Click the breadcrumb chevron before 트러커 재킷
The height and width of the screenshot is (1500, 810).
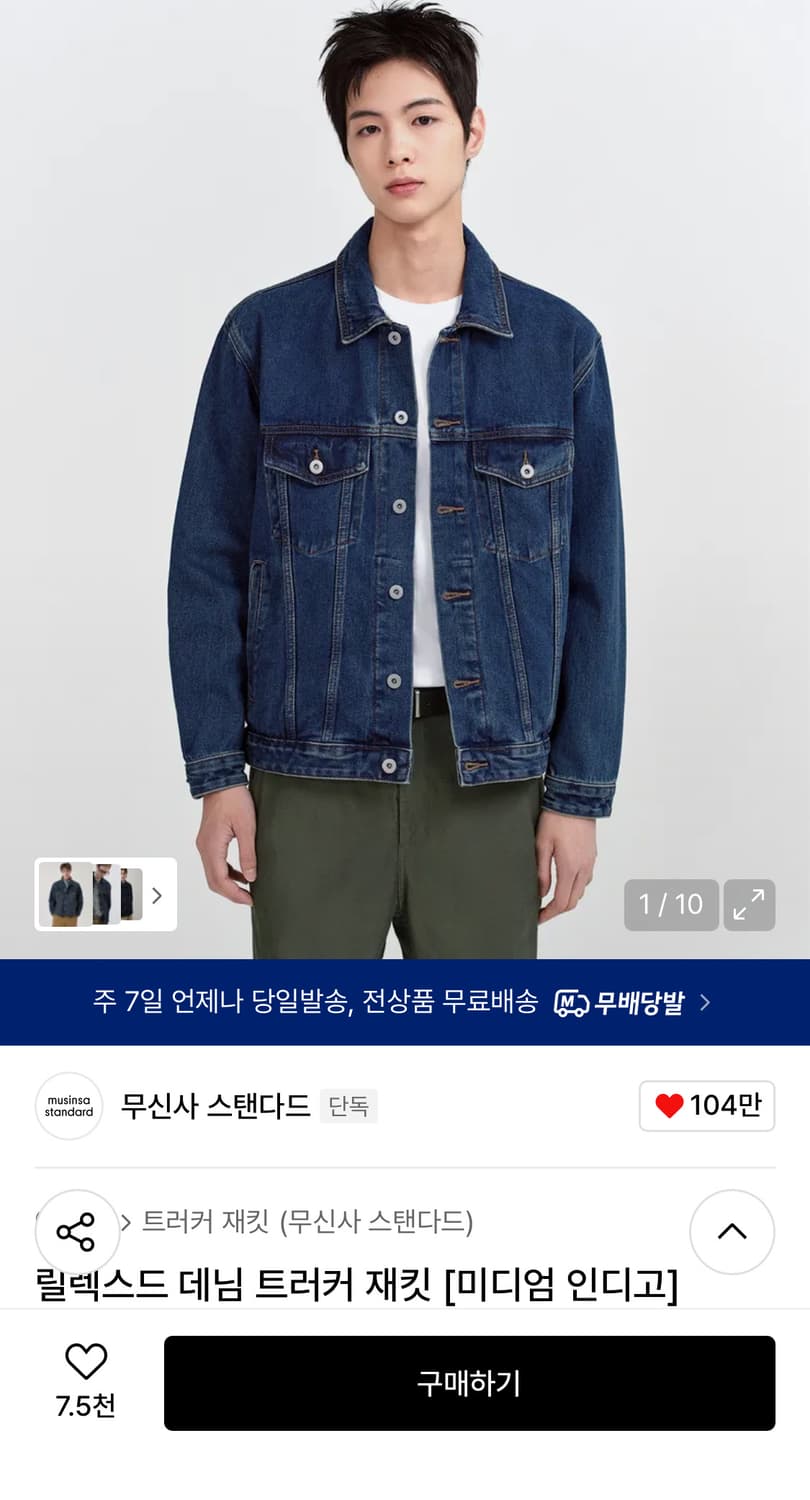[x=126, y=1220]
